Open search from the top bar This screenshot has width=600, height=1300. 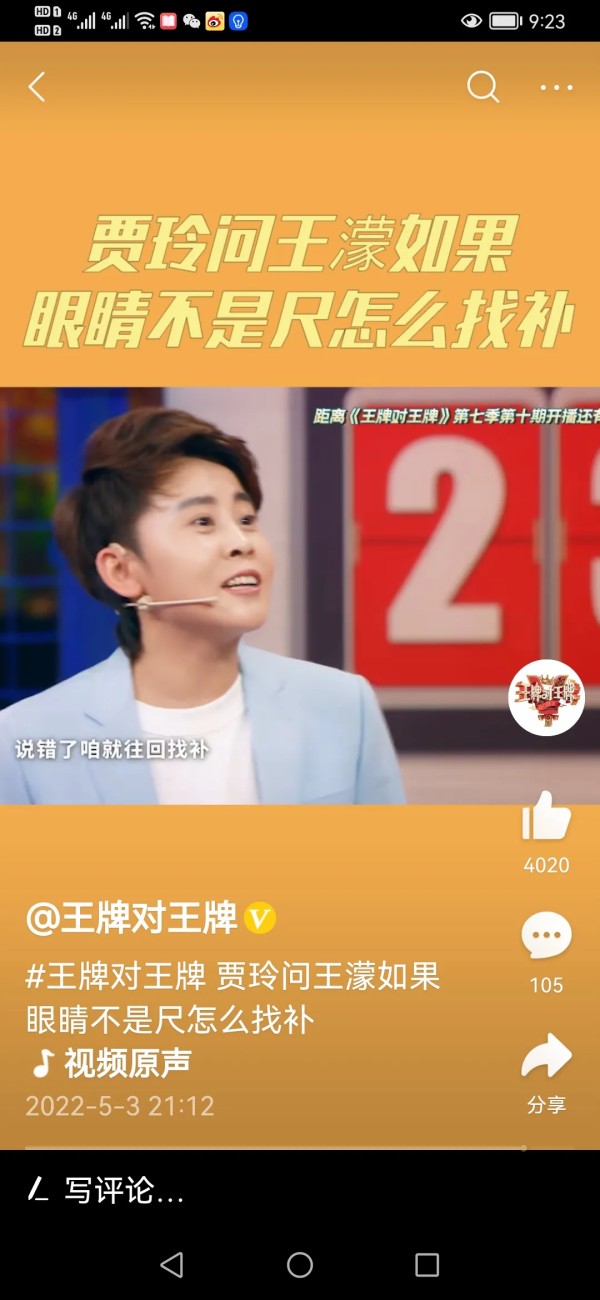click(483, 87)
